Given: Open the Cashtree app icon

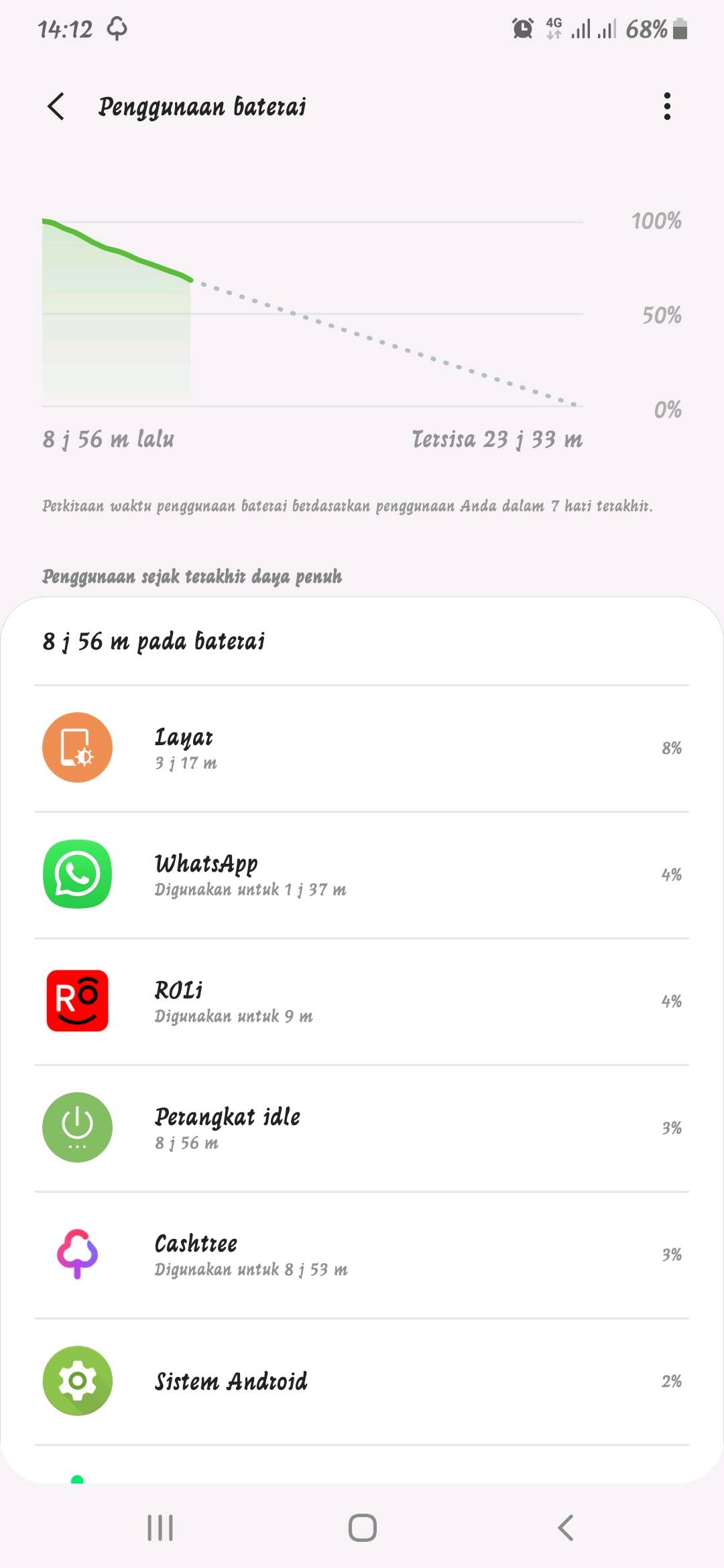Looking at the screenshot, I should pyautogui.click(x=77, y=1254).
